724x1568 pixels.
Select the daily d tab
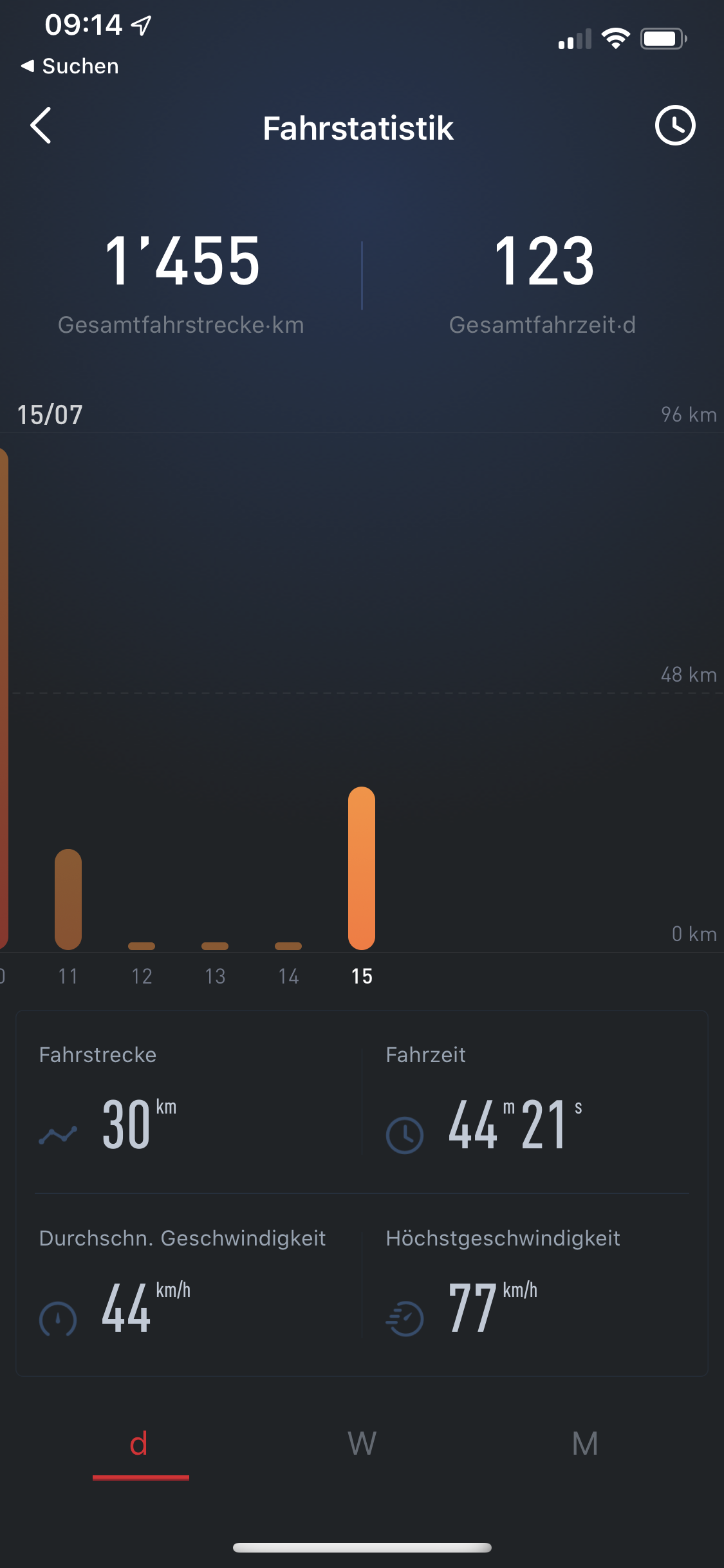pyautogui.click(x=140, y=1444)
